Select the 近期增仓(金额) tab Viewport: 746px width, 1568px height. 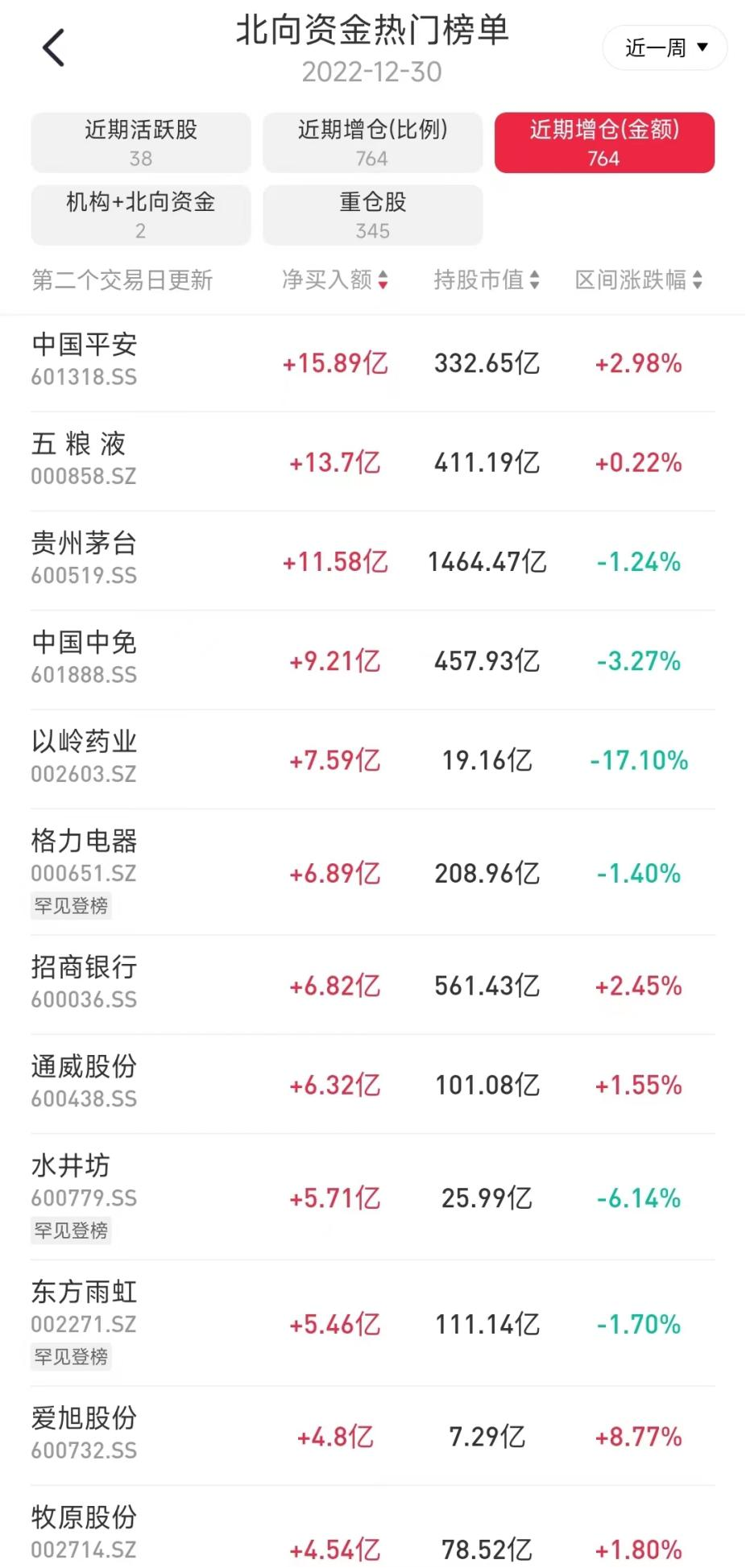604,143
